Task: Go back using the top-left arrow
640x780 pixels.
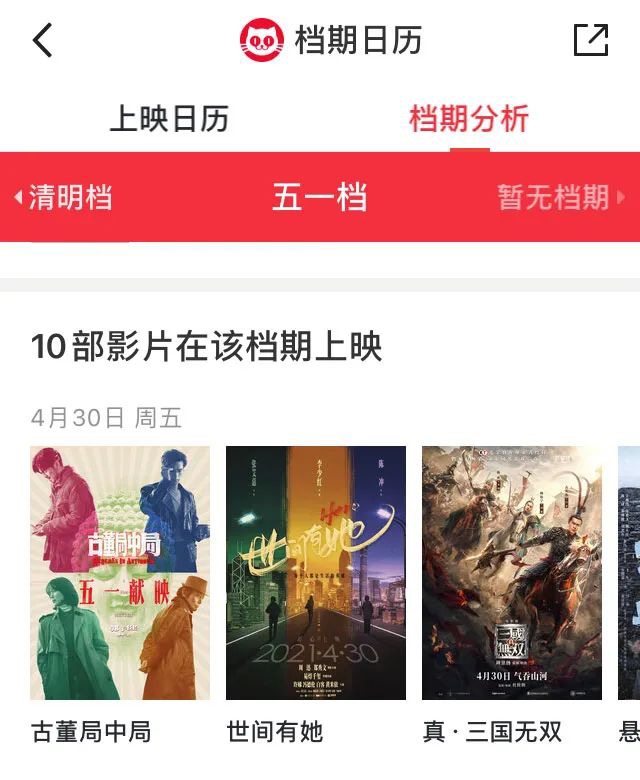Action: (x=42, y=41)
